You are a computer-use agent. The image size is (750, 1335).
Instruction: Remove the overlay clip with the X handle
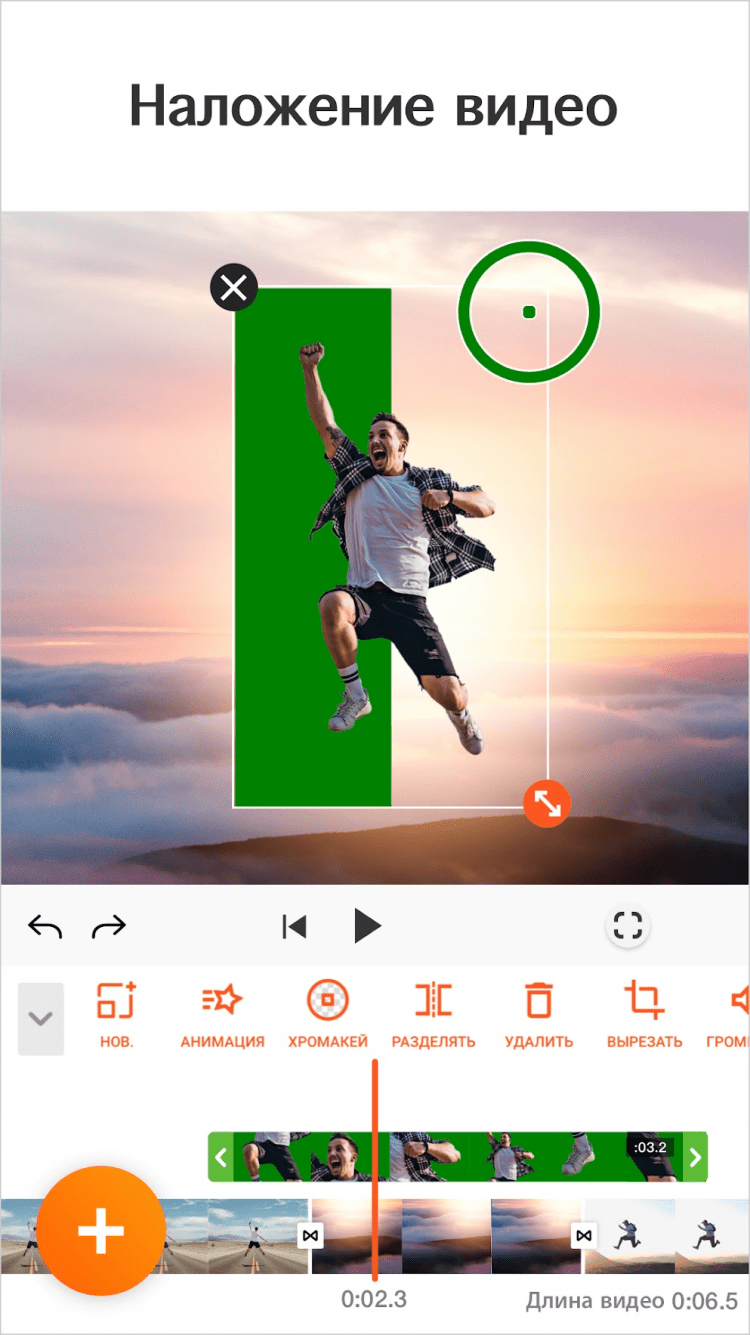click(x=234, y=289)
